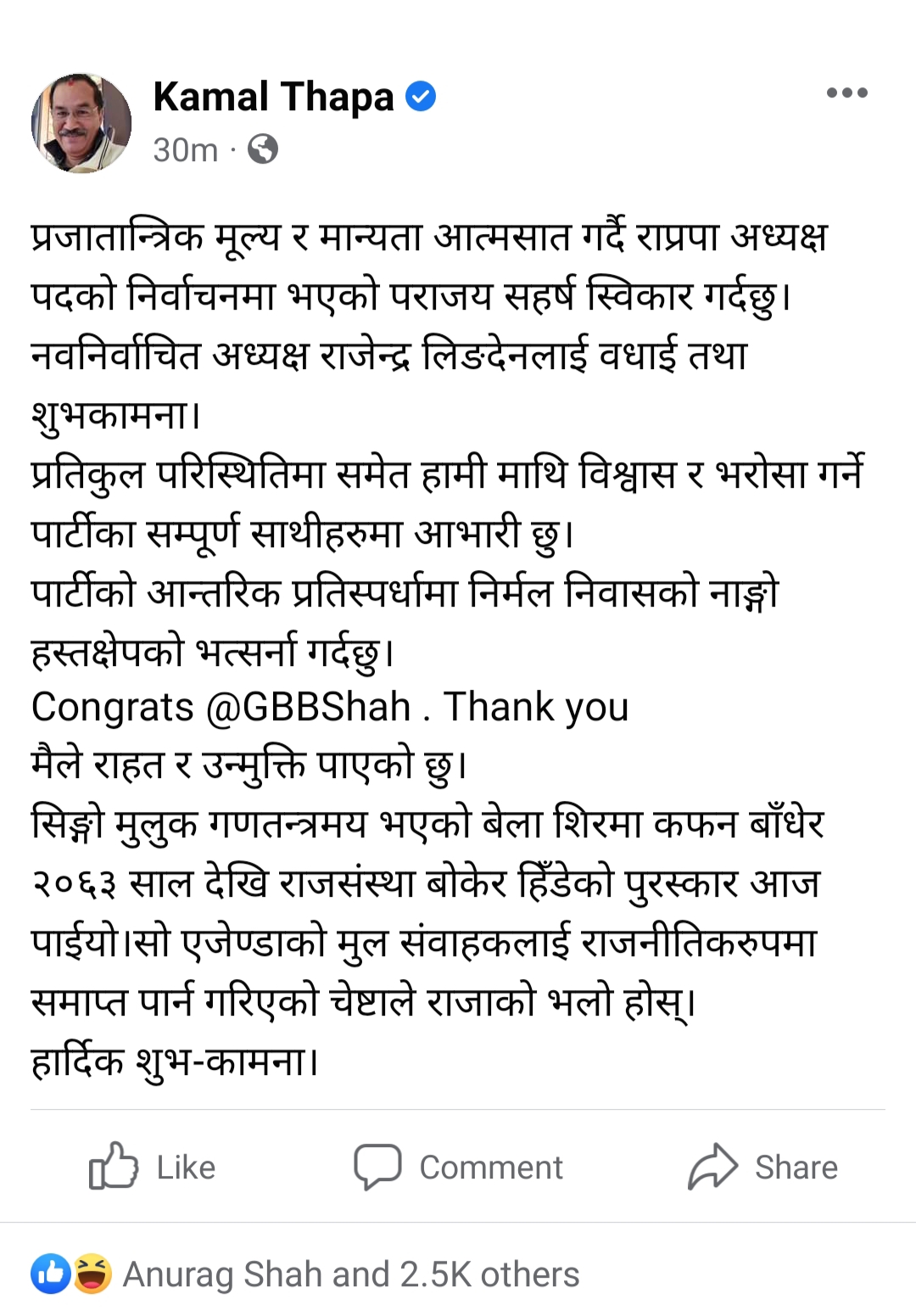
Task: View reactions from Anurag Shah and others
Action: click(350, 1274)
